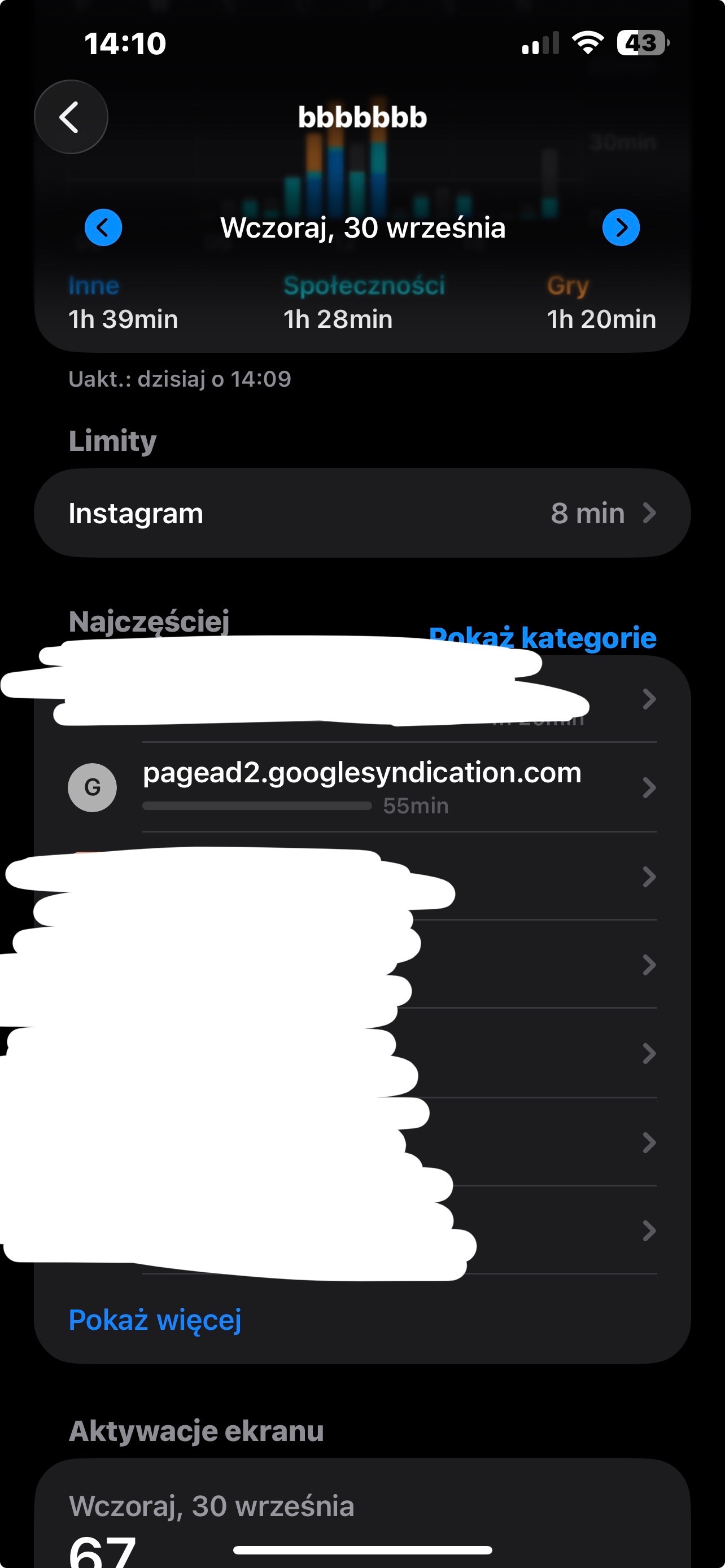Go to the next day
The image size is (725, 1568).
(x=621, y=227)
